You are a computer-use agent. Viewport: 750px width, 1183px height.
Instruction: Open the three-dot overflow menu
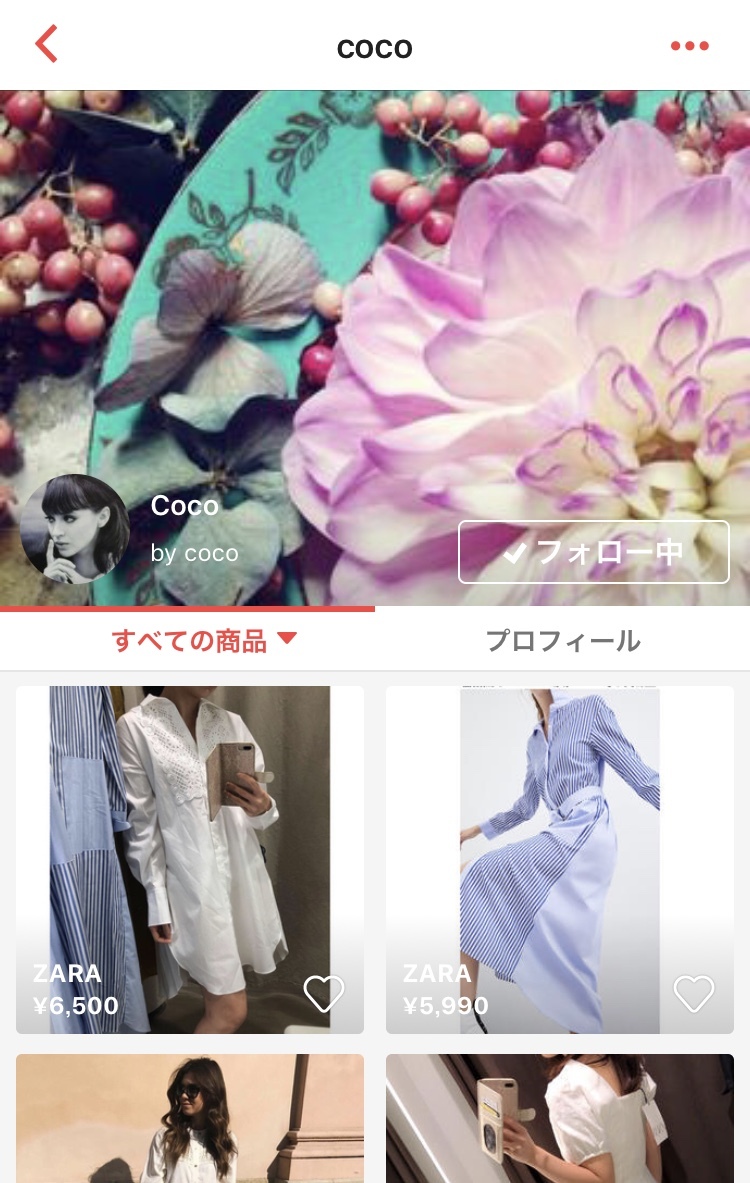coord(689,46)
